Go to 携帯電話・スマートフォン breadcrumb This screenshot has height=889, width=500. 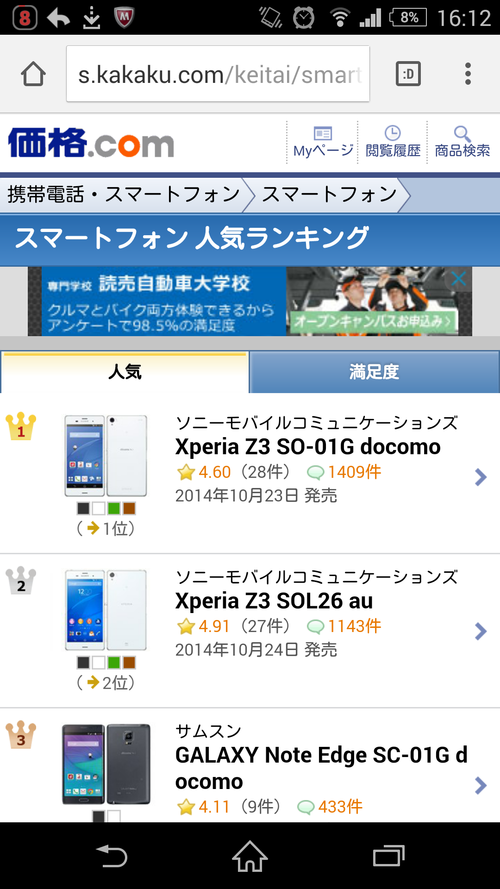[x=123, y=195]
